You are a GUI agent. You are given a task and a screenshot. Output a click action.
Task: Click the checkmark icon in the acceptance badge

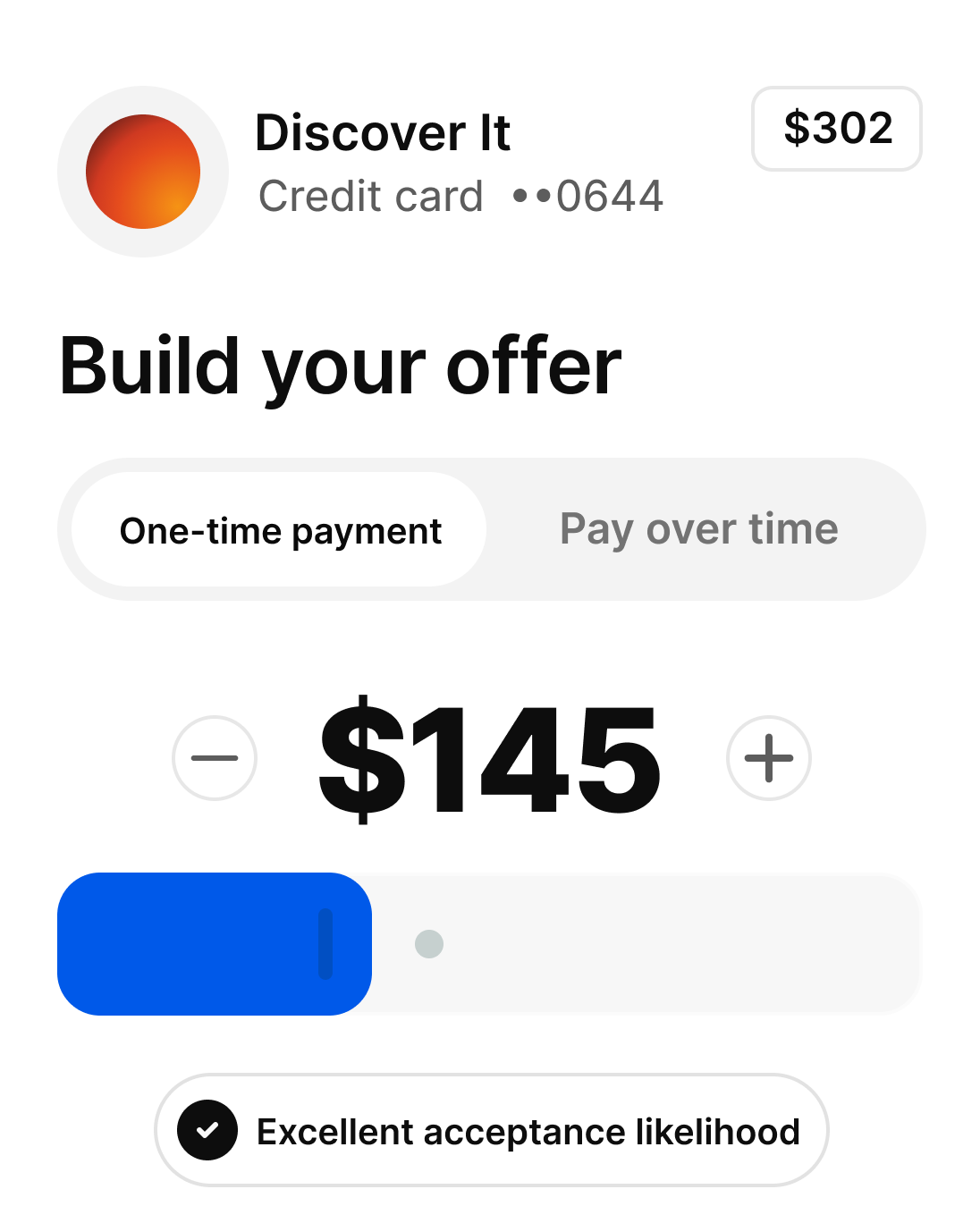207,1130
